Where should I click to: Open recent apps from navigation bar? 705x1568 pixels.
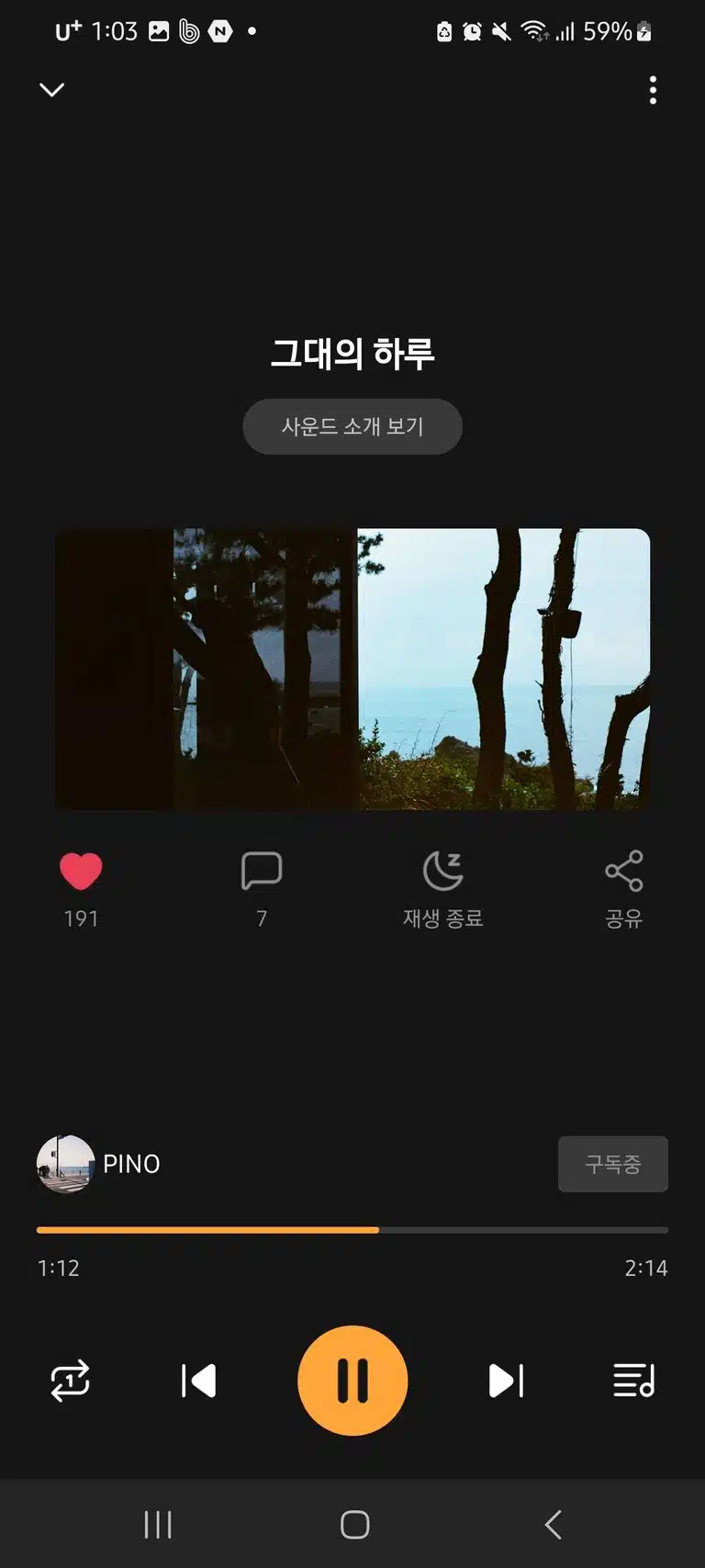point(158,1525)
